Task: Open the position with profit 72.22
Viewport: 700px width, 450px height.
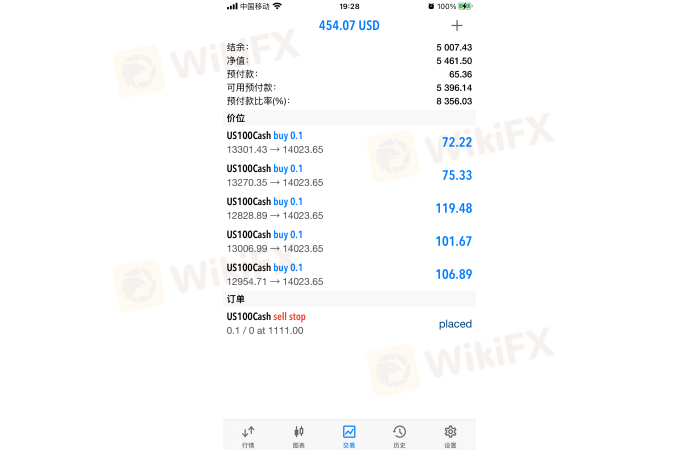Action: click(349, 142)
